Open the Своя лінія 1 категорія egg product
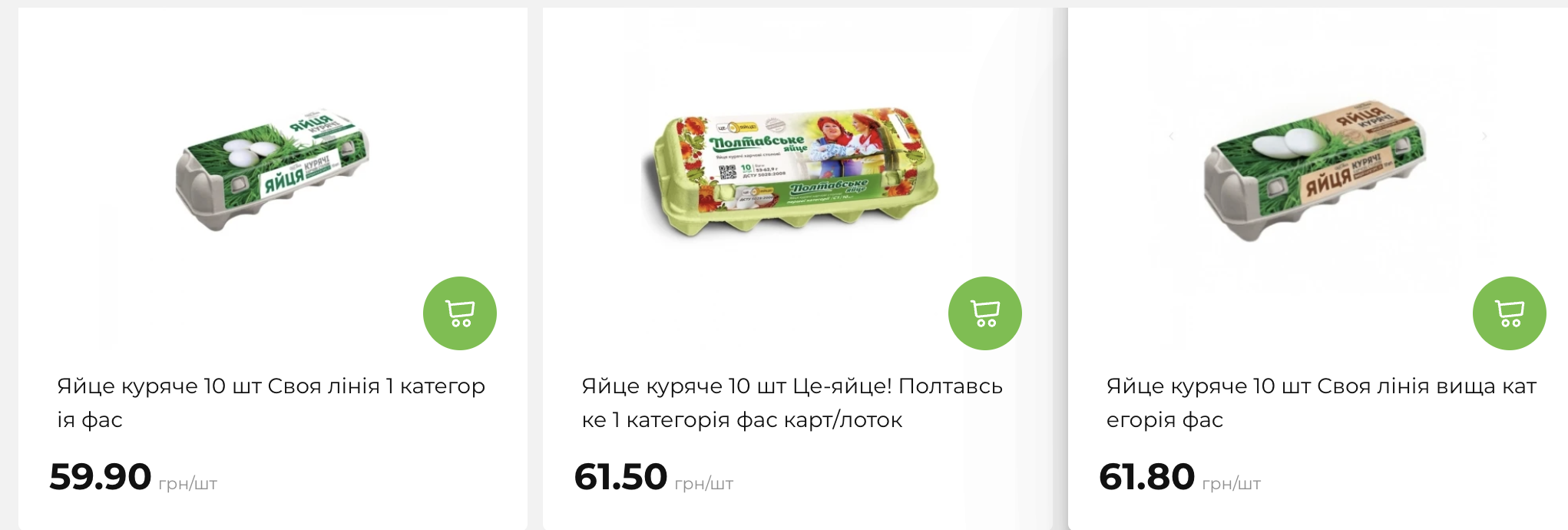 [270, 402]
